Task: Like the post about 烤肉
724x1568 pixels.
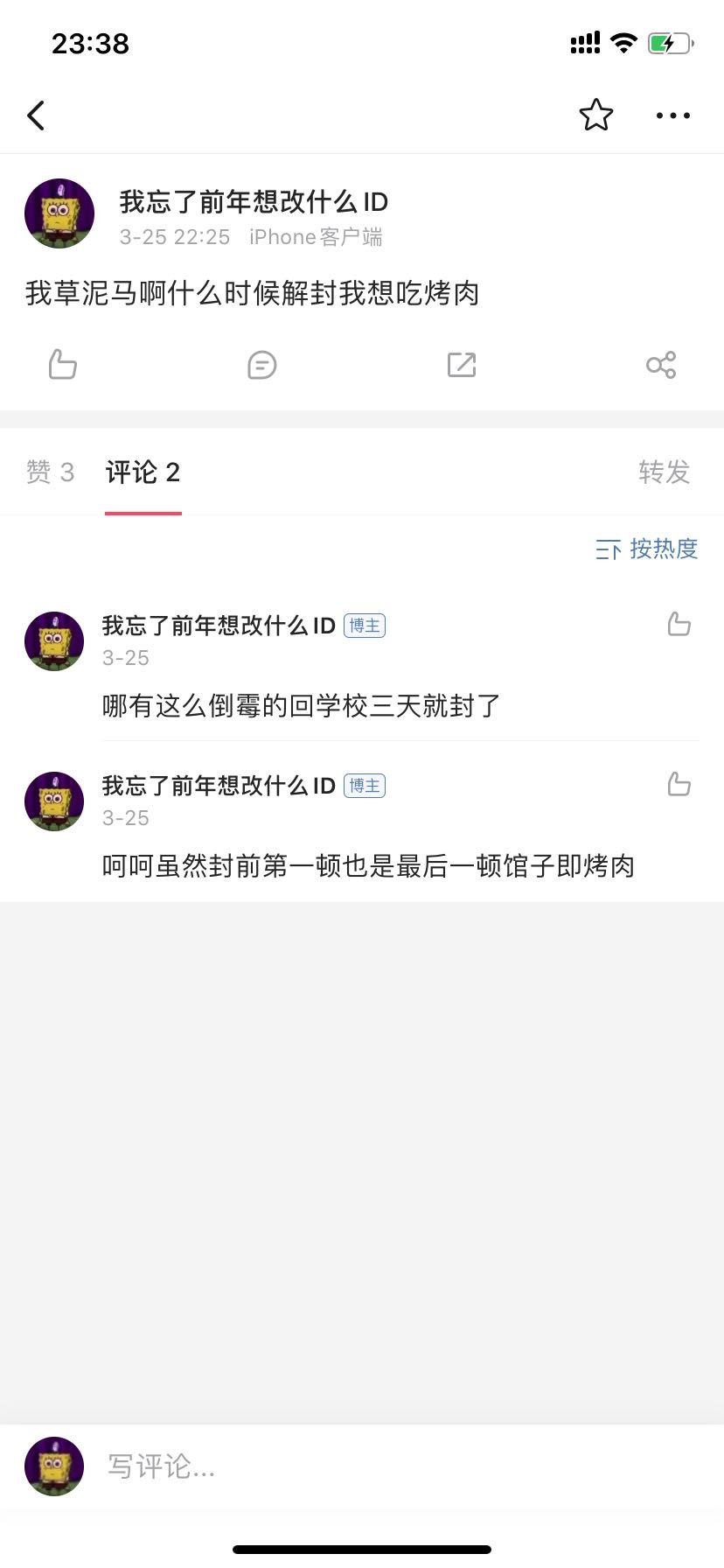Action: tap(63, 364)
